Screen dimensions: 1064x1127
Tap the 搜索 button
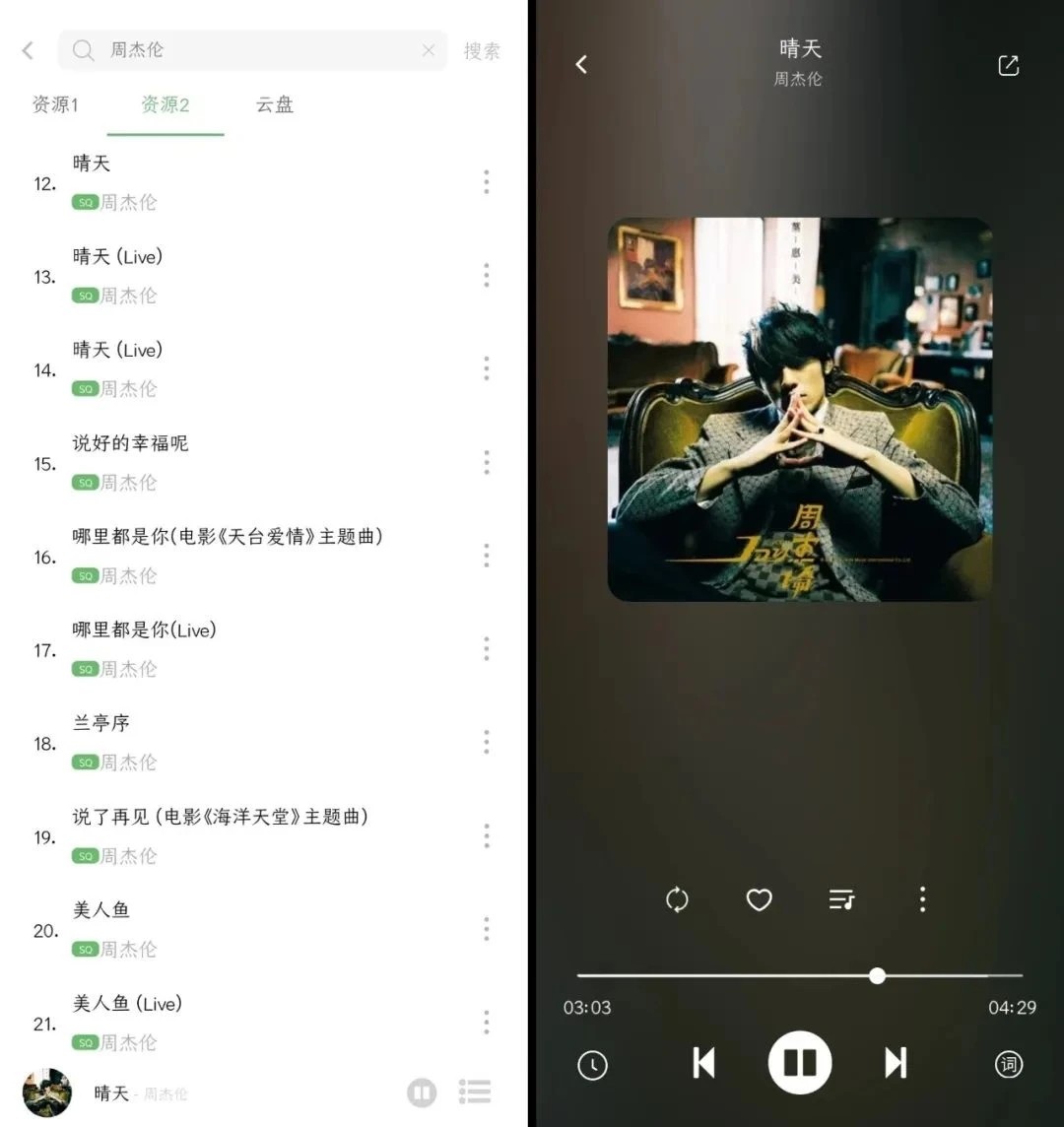click(x=482, y=51)
